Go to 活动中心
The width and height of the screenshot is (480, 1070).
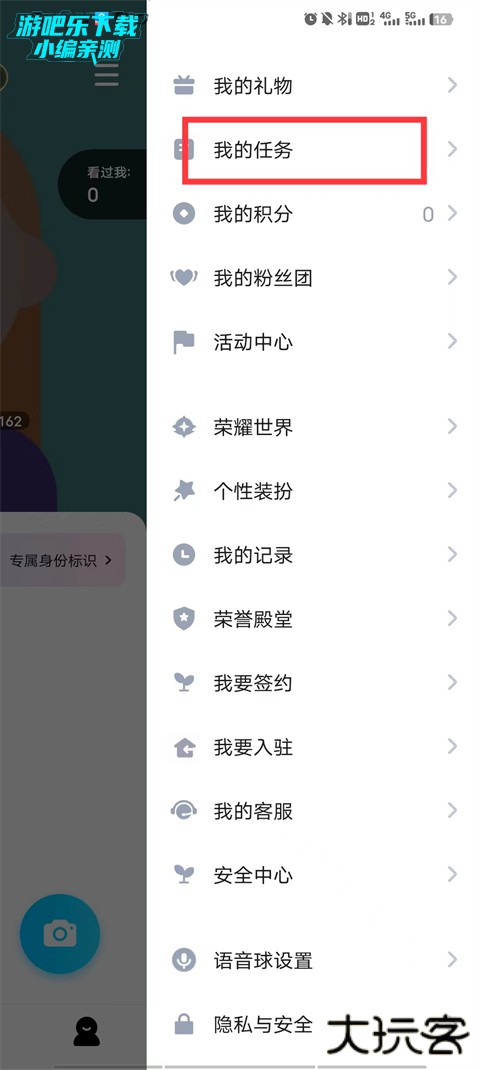pos(313,342)
